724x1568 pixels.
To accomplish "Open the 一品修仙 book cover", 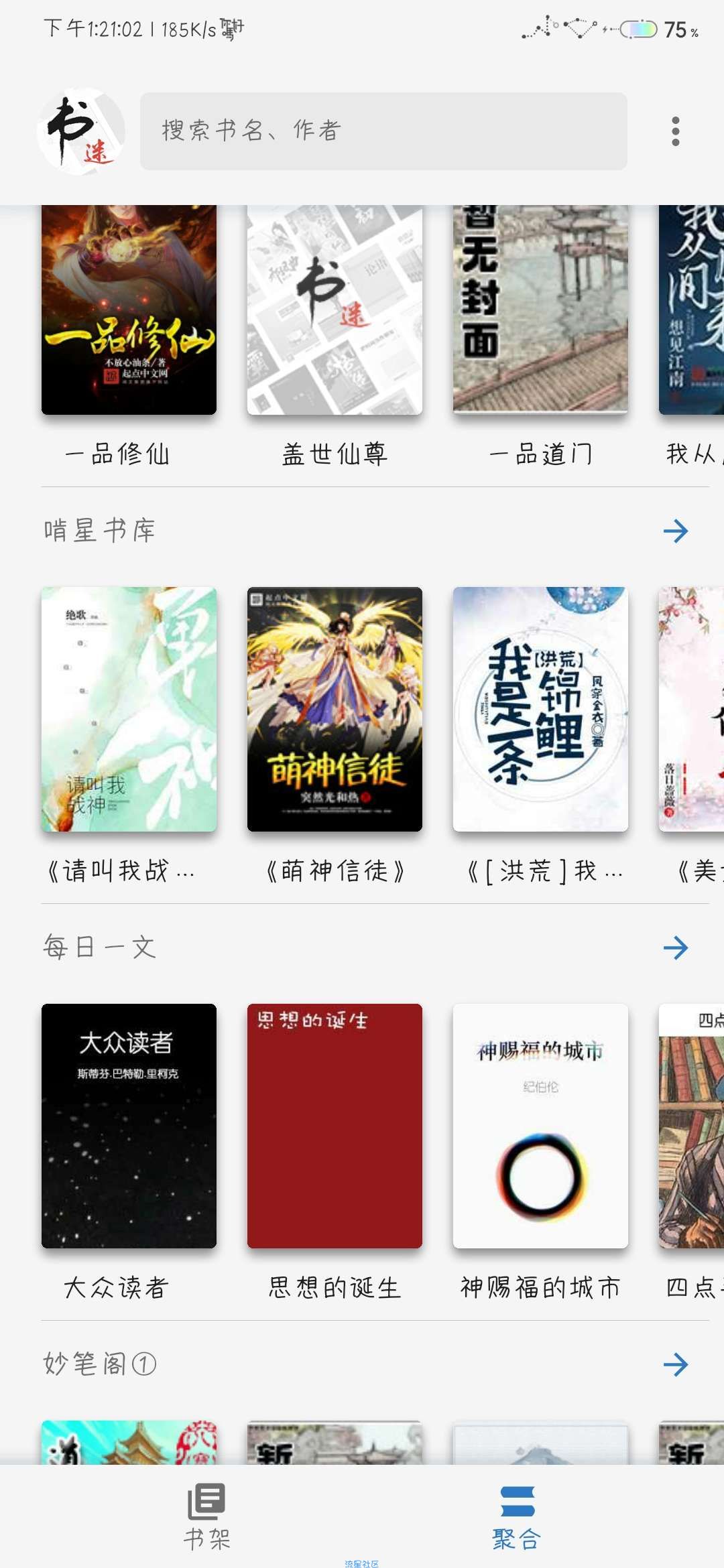I will (129, 310).
